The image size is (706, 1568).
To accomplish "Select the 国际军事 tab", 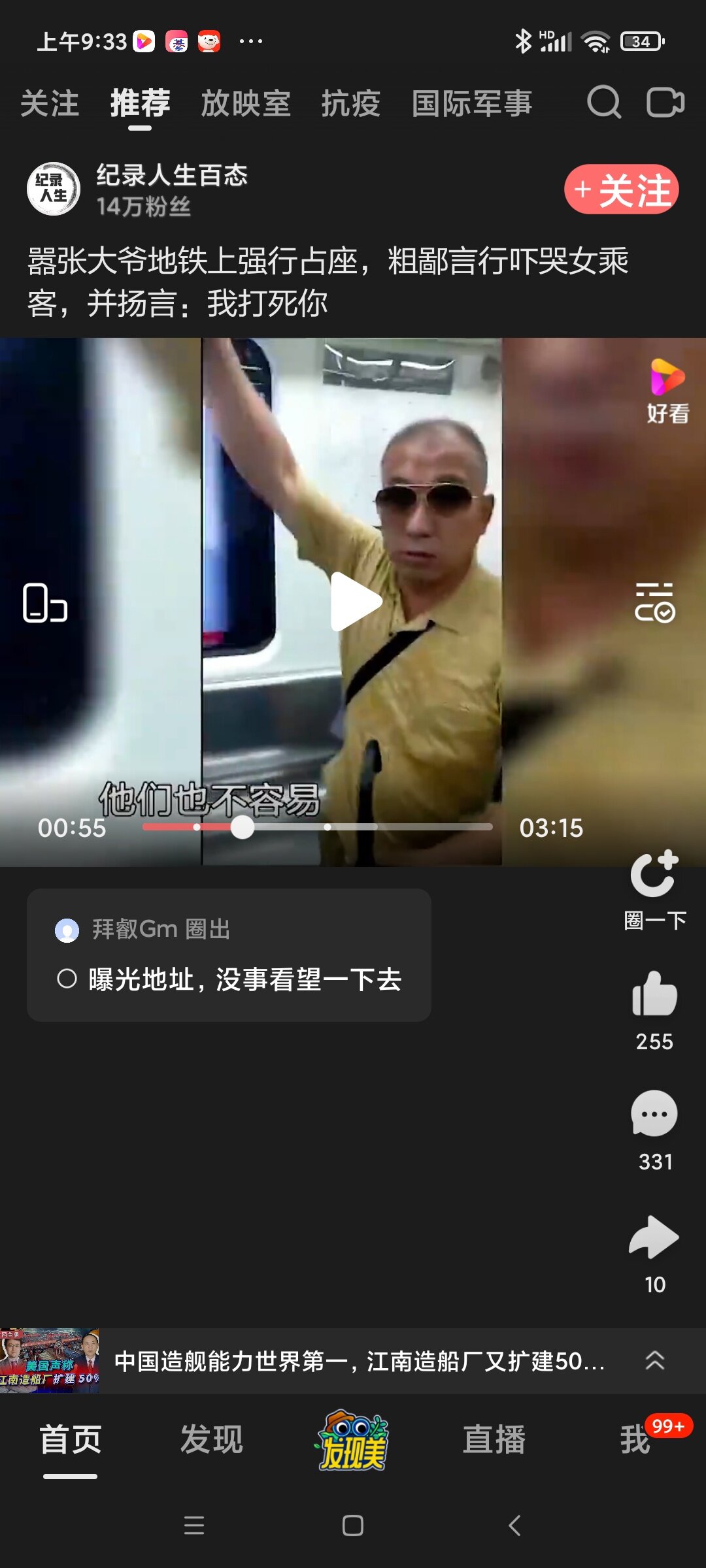I will pos(472,104).
